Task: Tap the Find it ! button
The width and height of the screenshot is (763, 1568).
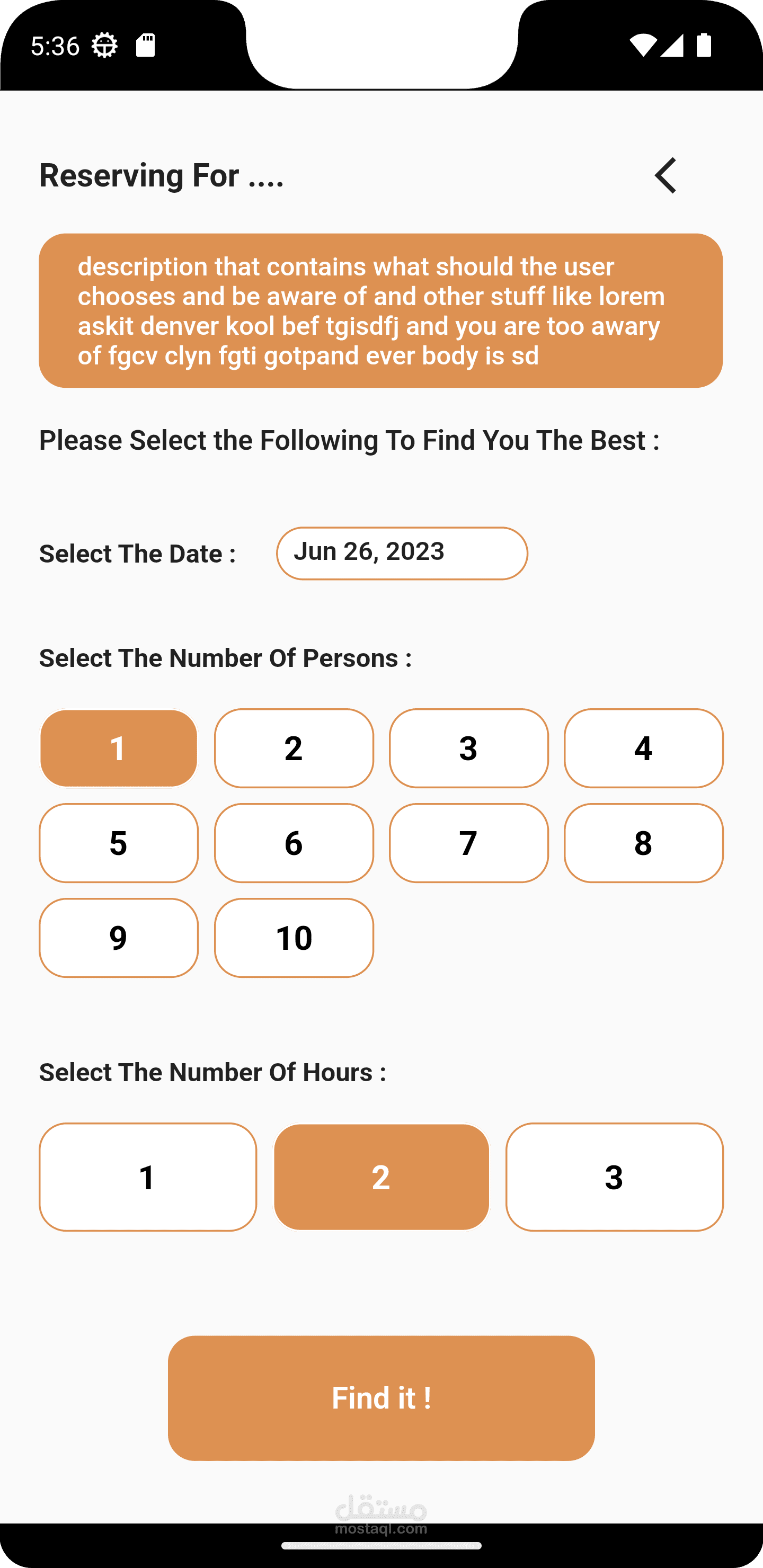Action: [381, 1398]
